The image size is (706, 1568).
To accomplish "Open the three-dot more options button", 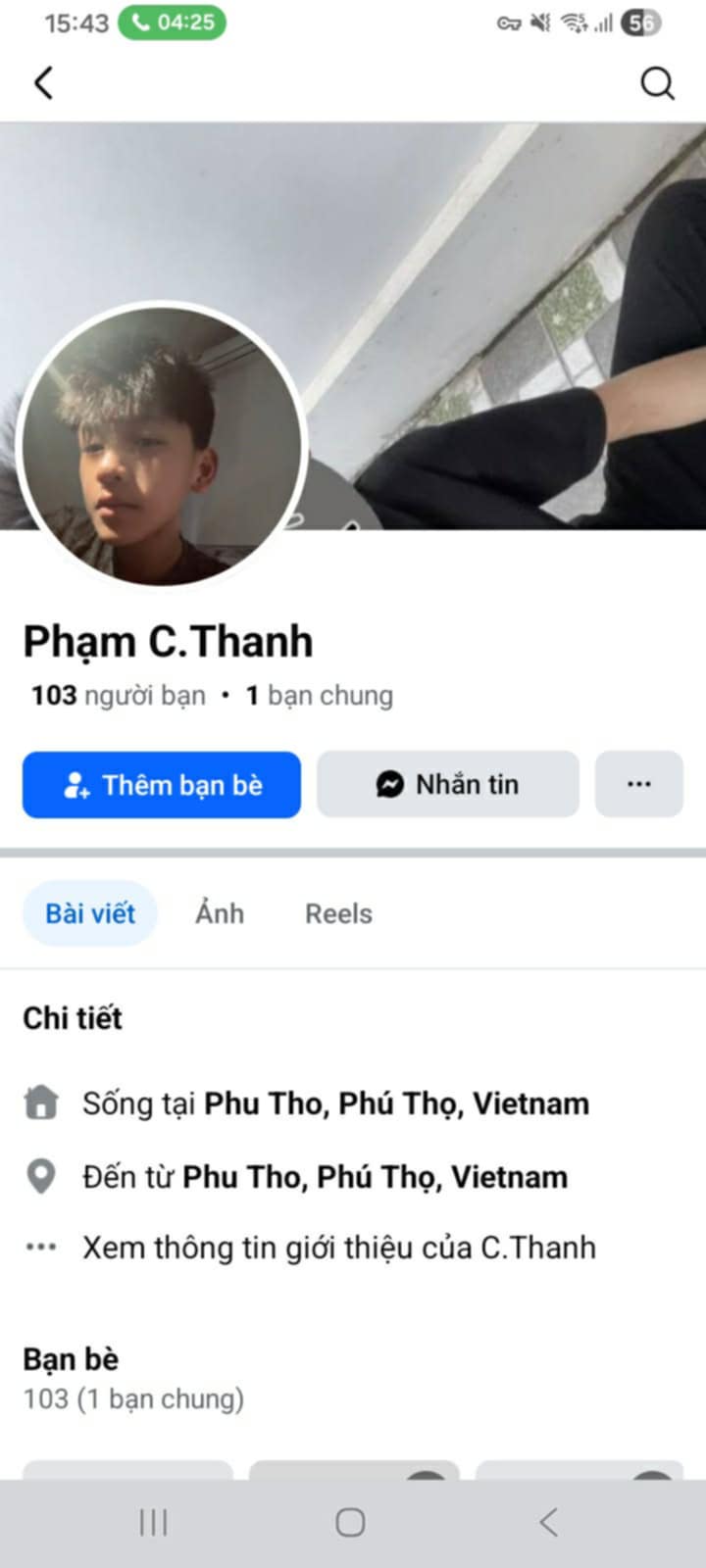I will point(638,784).
